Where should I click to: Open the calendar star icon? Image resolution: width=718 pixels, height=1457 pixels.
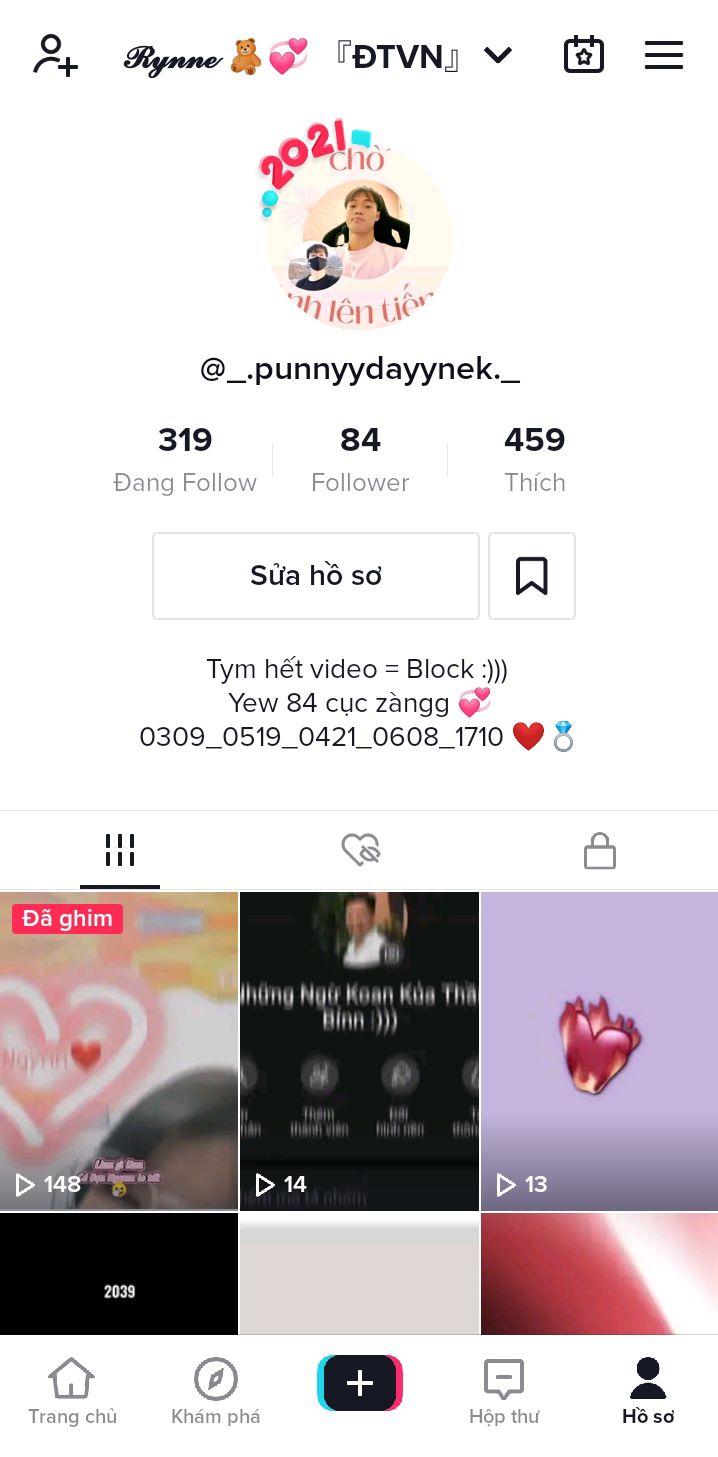[x=584, y=55]
